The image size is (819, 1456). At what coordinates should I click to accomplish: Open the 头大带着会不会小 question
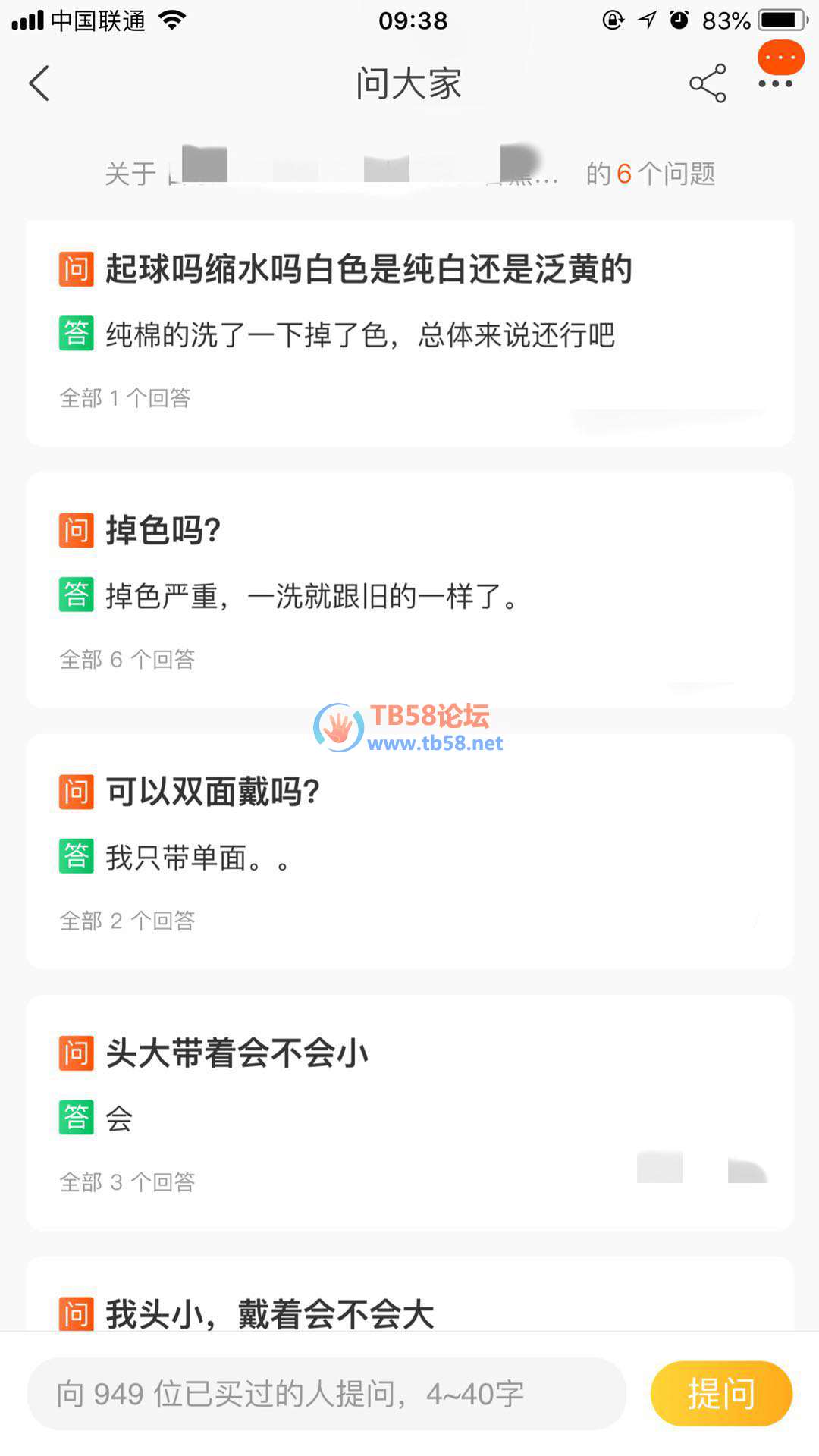237,1053
